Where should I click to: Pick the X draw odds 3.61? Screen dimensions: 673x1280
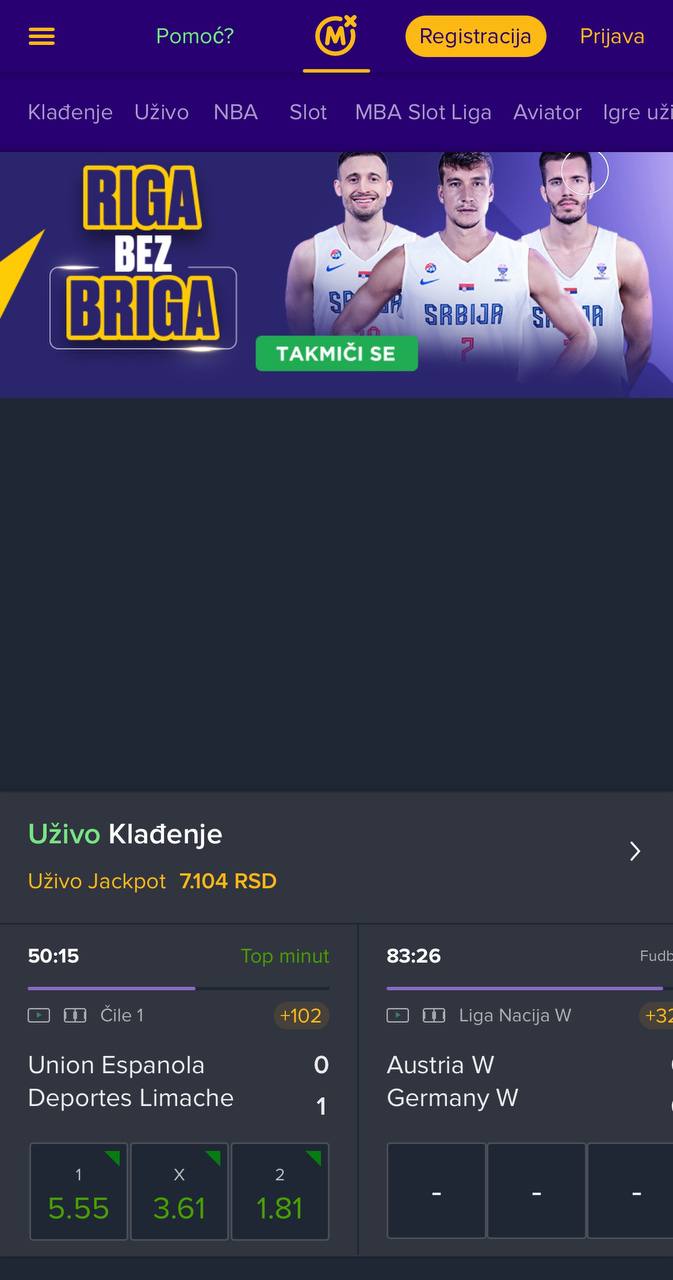tap(180, 1192)
